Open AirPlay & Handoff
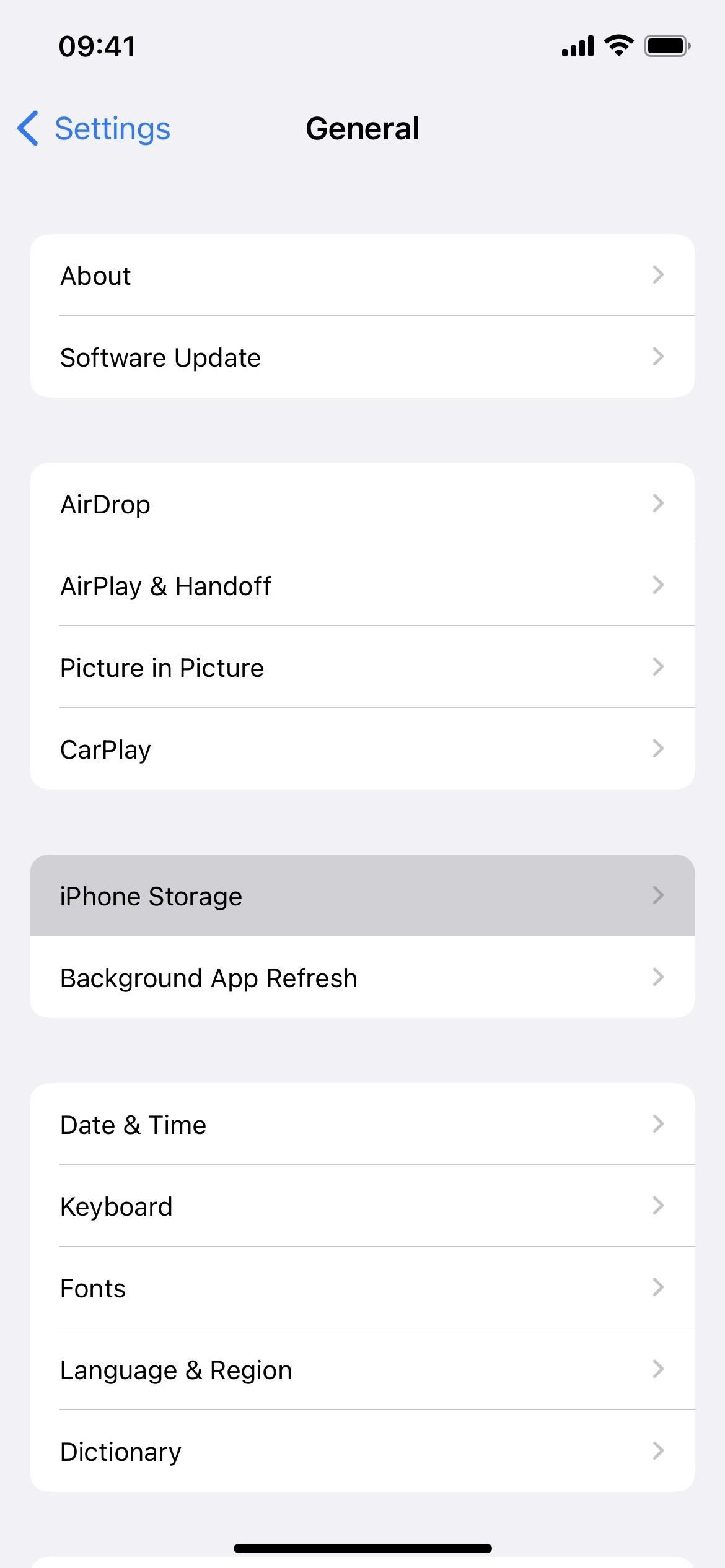The image size is (725, 1568). pyautogui.click(x=362, y=586)
